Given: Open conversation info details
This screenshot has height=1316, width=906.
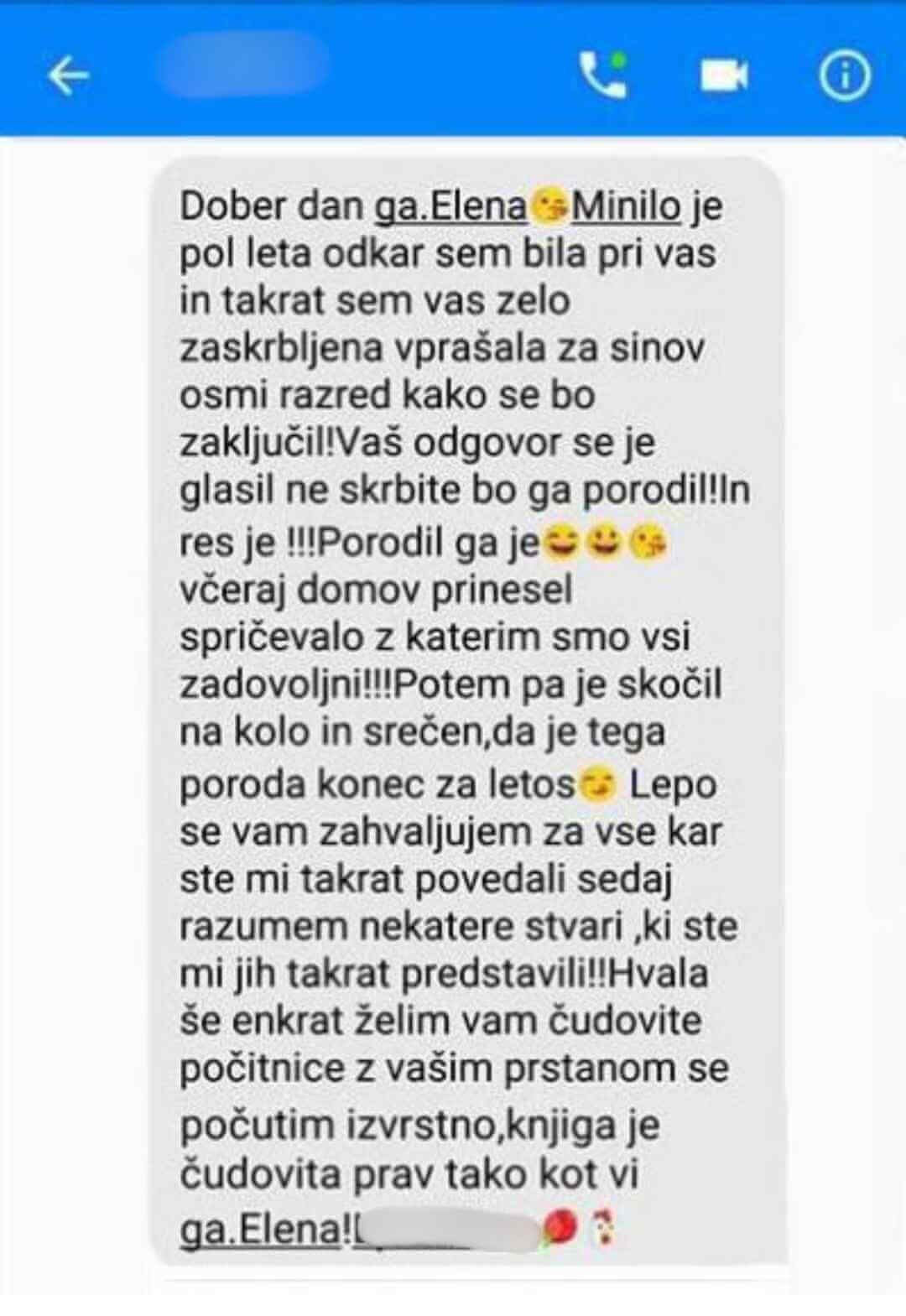Looking at the screenshot, I should [x=844, y=77].
